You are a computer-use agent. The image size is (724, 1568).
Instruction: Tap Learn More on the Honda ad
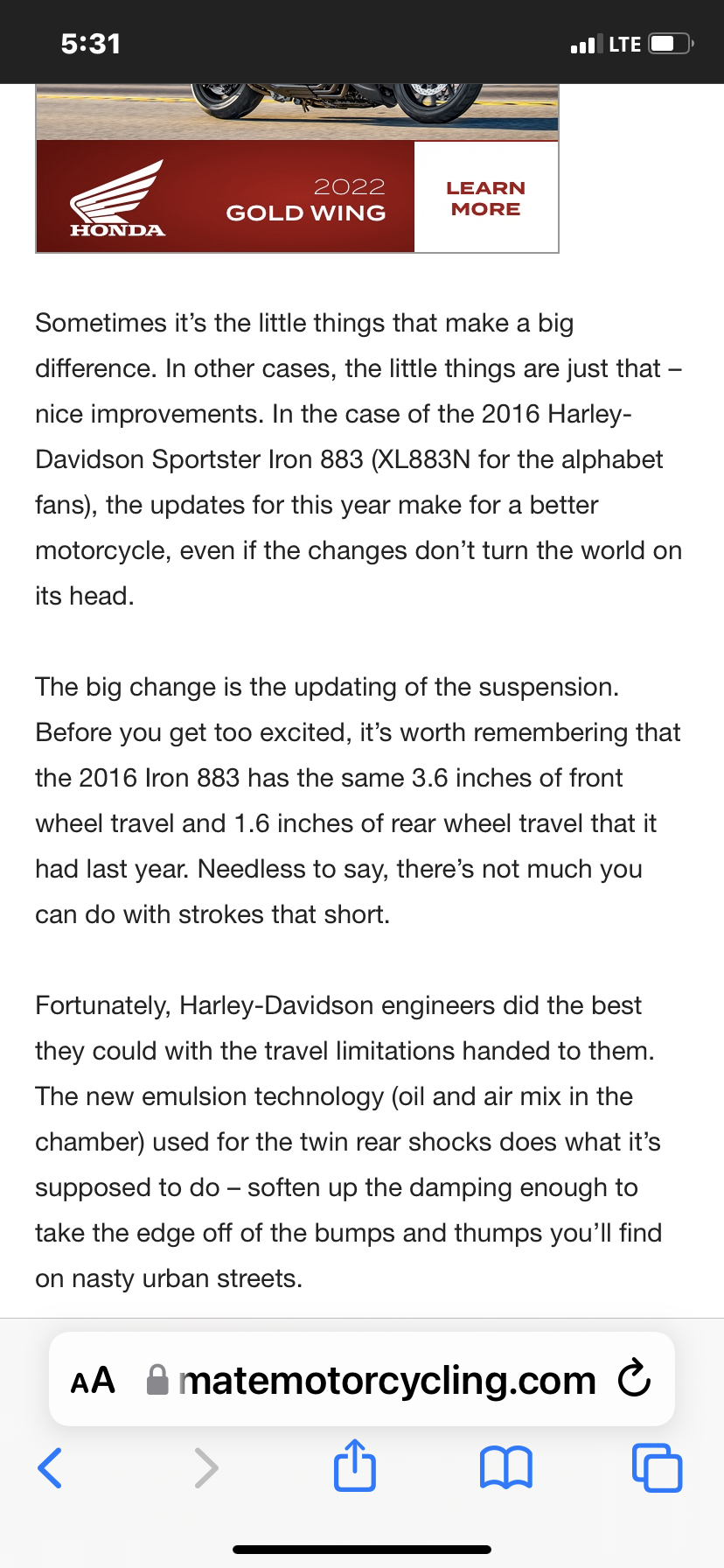(x=485, y=199)
